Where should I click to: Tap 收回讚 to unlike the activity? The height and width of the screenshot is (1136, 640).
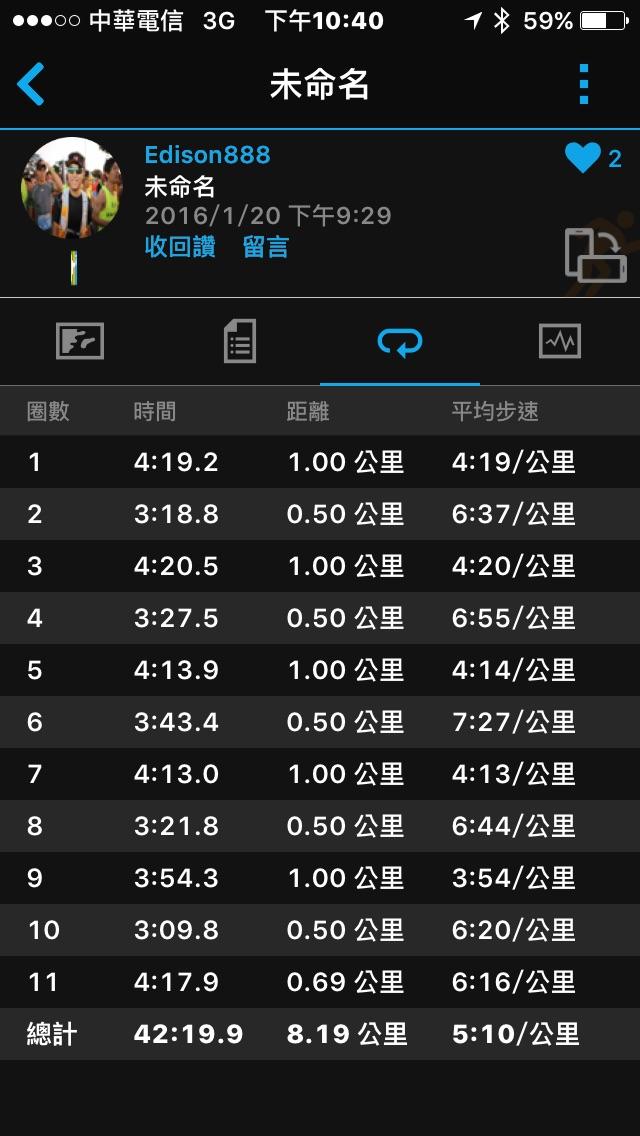[180, 247]
